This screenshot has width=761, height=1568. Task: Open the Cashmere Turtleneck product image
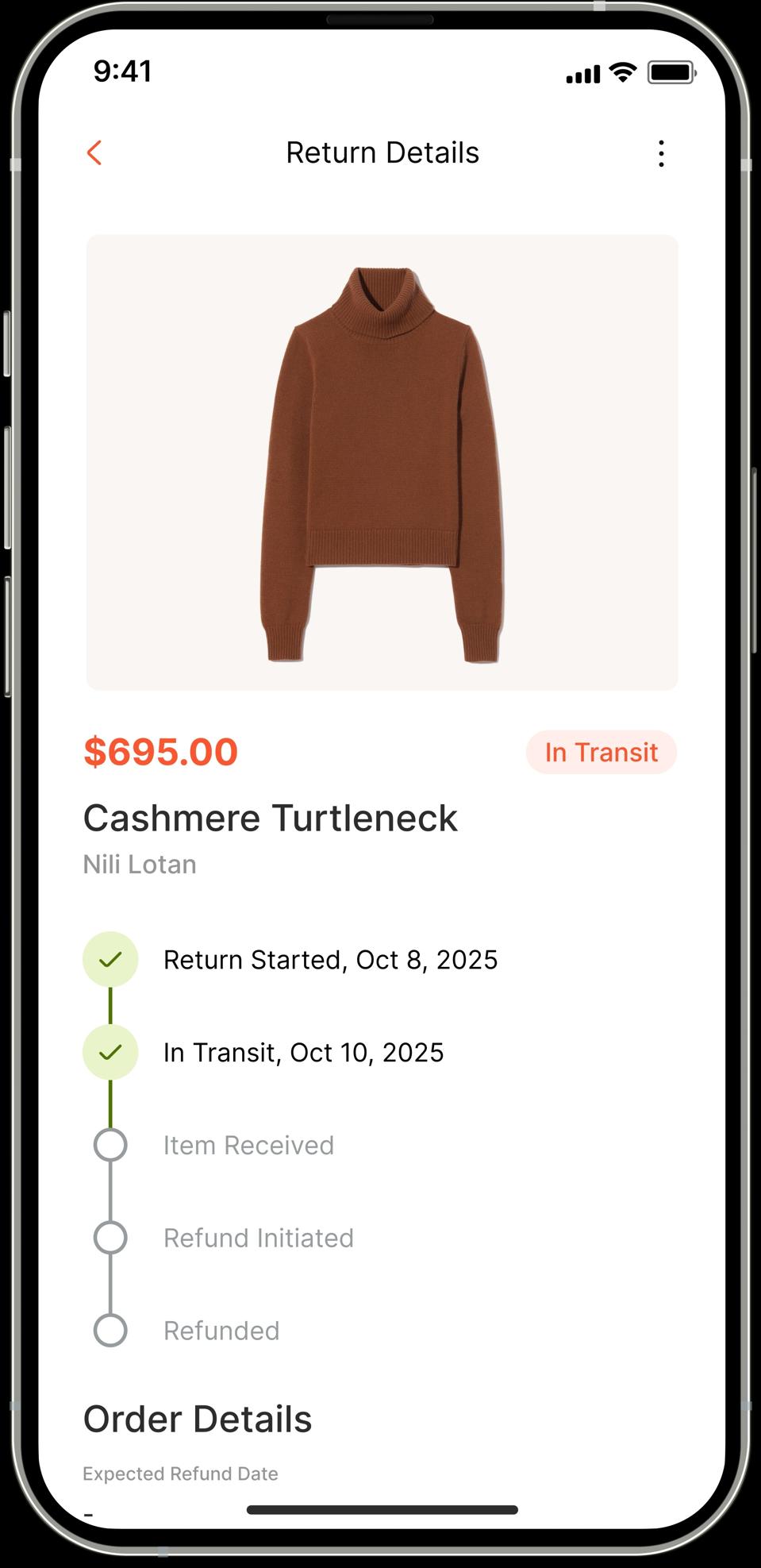pos(382,462)
